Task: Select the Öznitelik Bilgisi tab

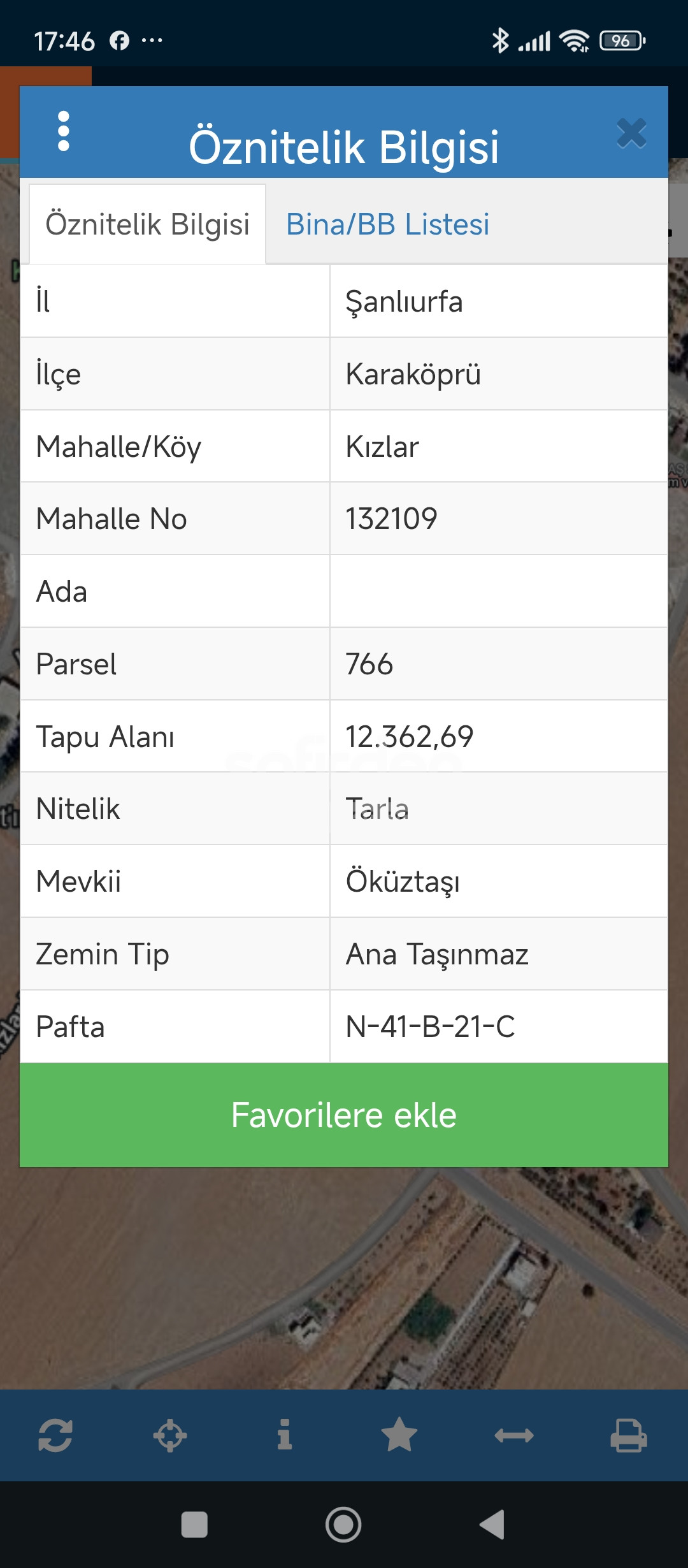Action: (x=147, y=224)
